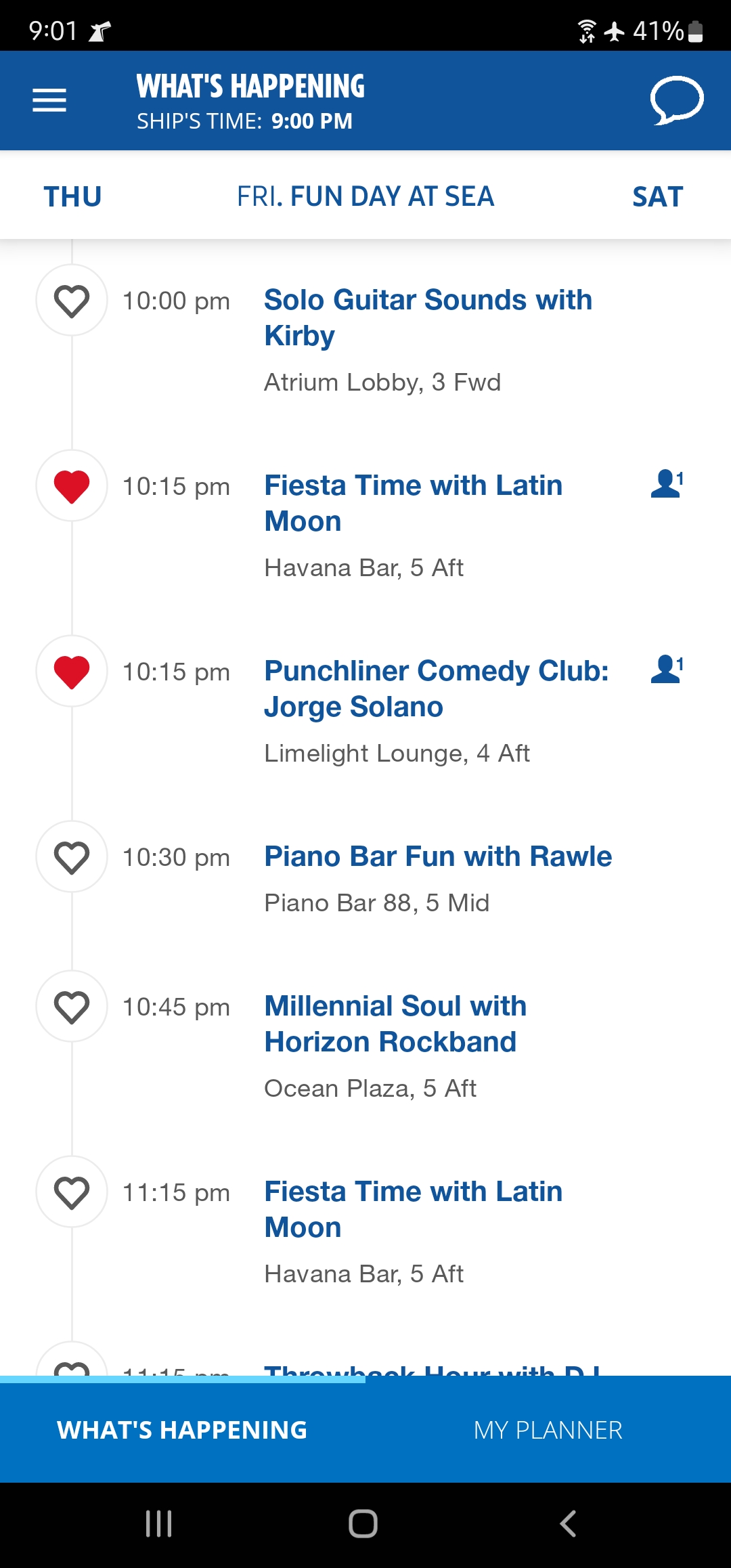Viewport: 731px width, 1568px height.
Task: Select the What's Happening bottom tab
Action: tap(182, 1430)
